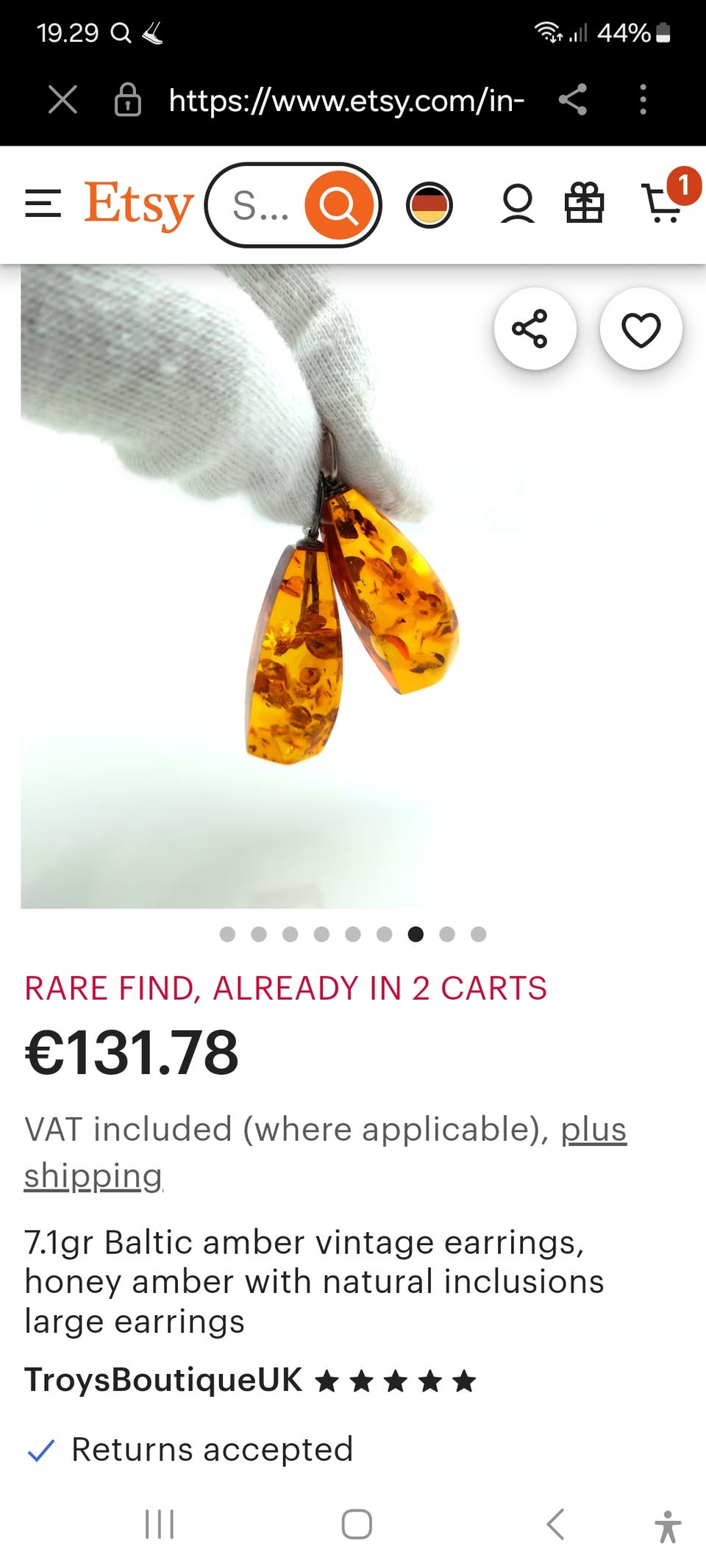Open the browser overflow menu
This screenshot has width=706, height=1568.
point(643,99)
